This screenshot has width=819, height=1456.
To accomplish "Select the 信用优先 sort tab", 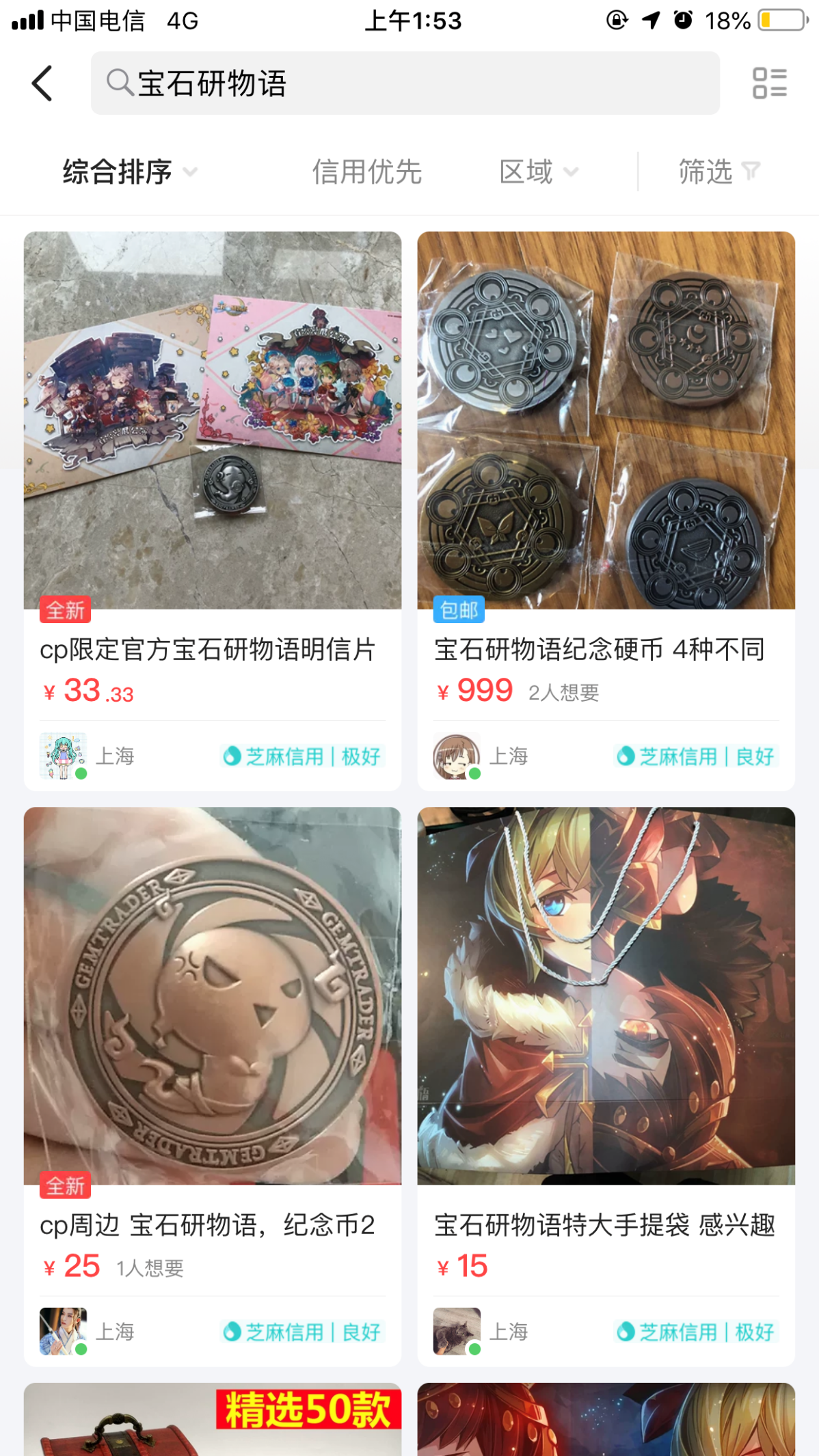I will click(x=366, y=171).
